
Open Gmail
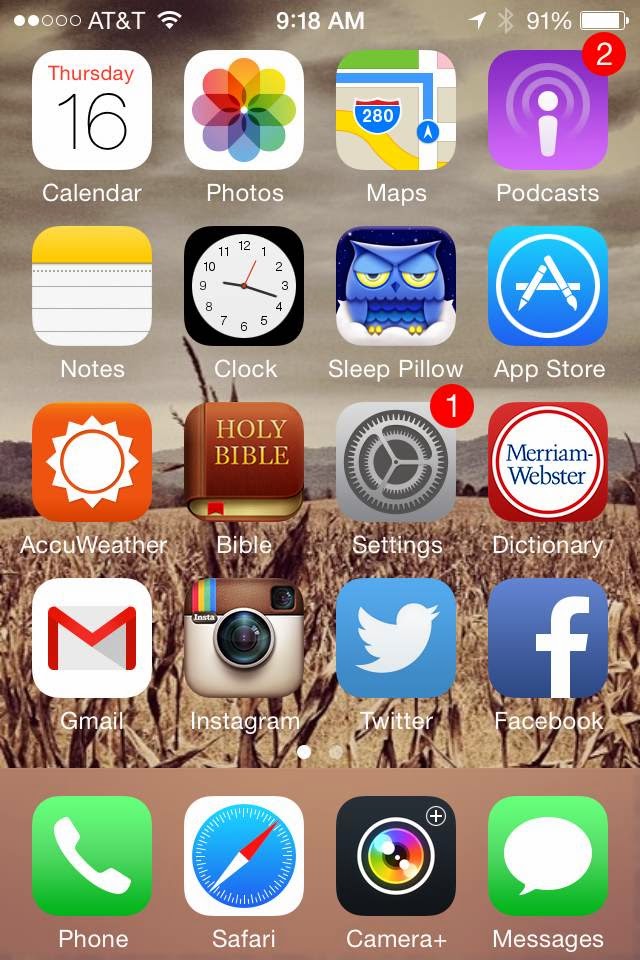coord(92,638)
